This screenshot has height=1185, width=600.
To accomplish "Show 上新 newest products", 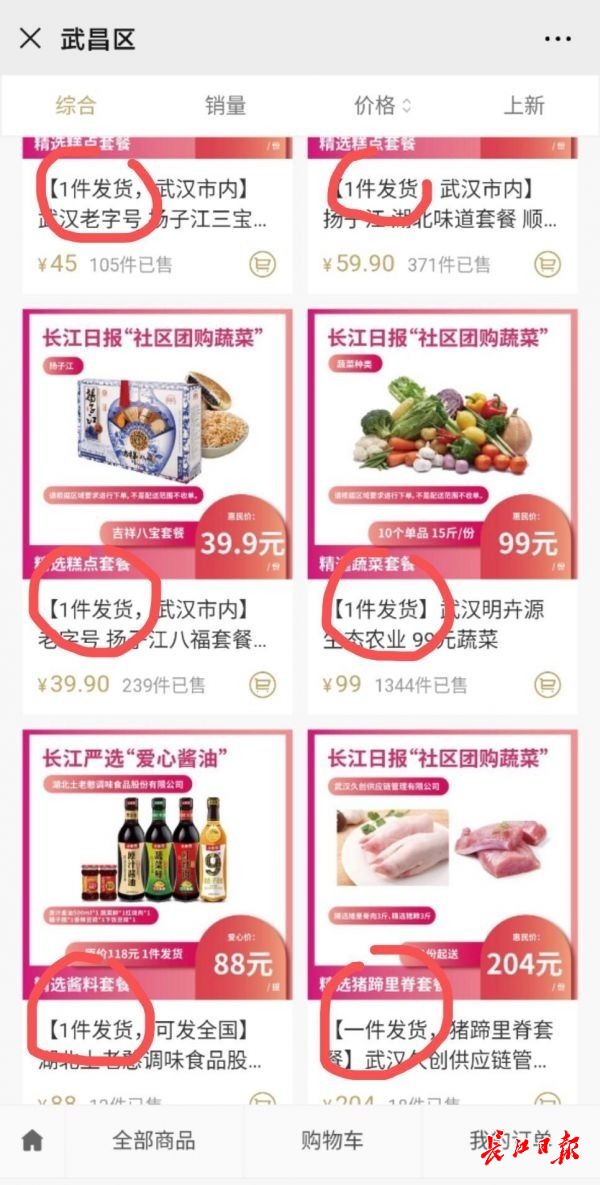I will pos(524,105).
